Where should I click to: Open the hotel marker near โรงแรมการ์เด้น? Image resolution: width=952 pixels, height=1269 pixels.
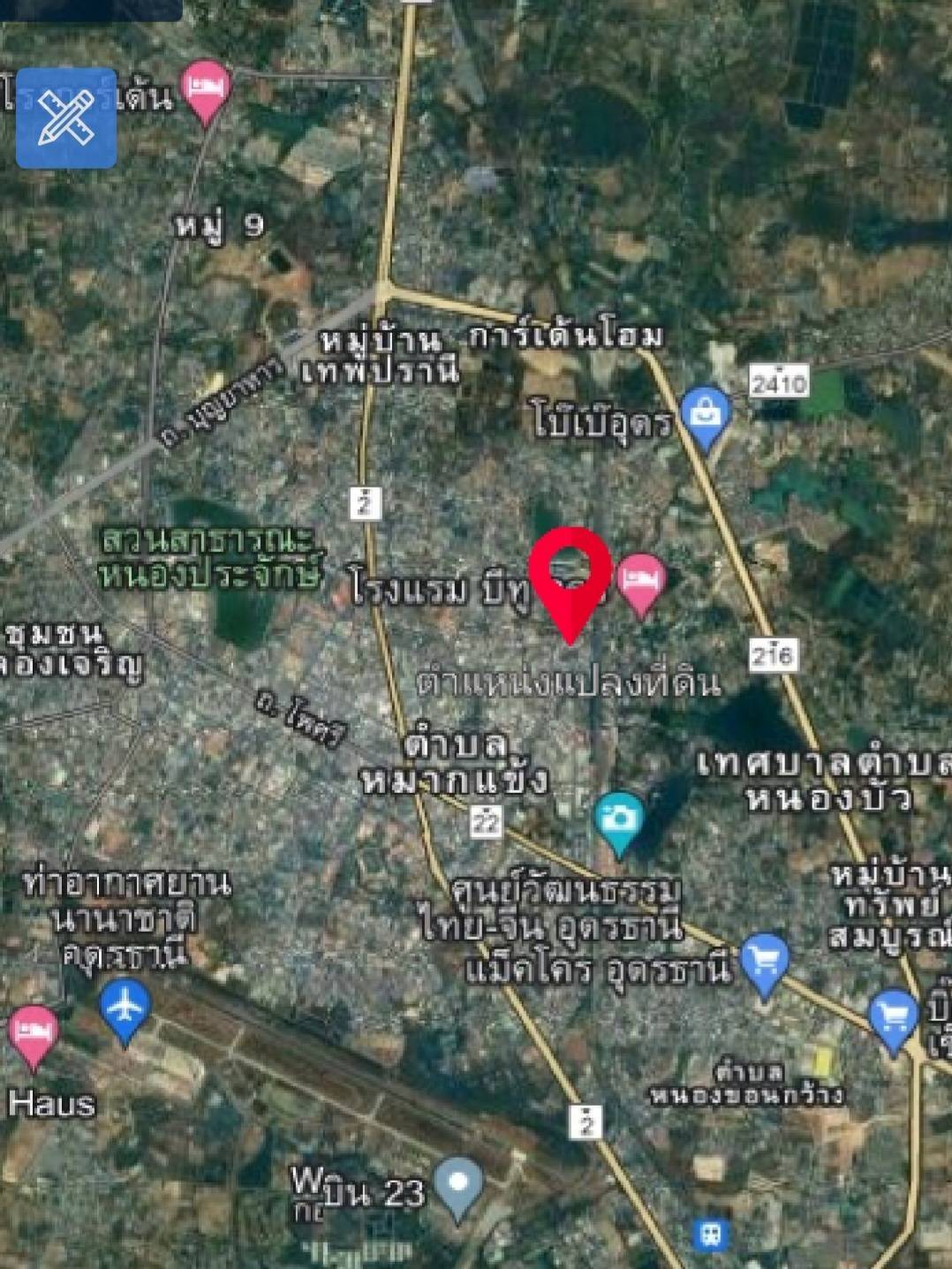coord(206,90)
